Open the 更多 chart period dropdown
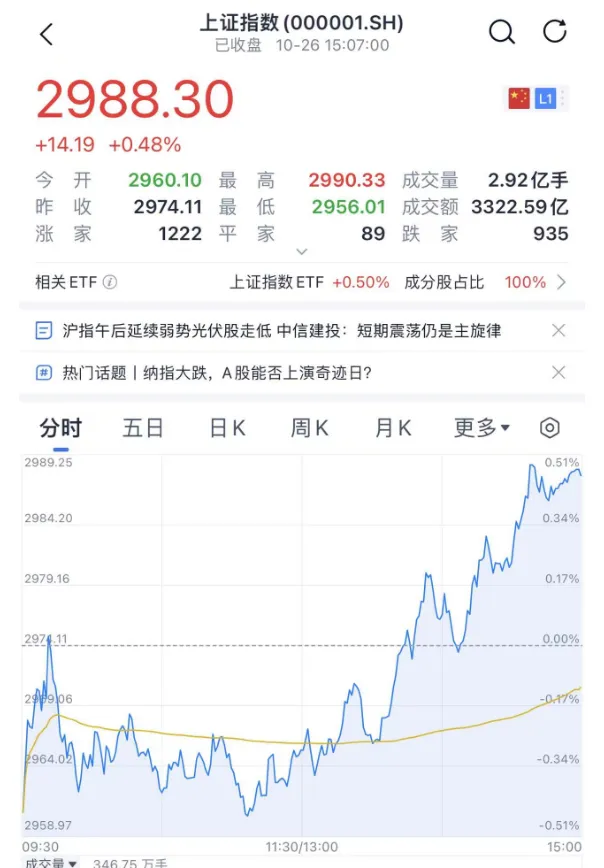Image resolution: width=604 pixels, height=868 pixels. 481,428
